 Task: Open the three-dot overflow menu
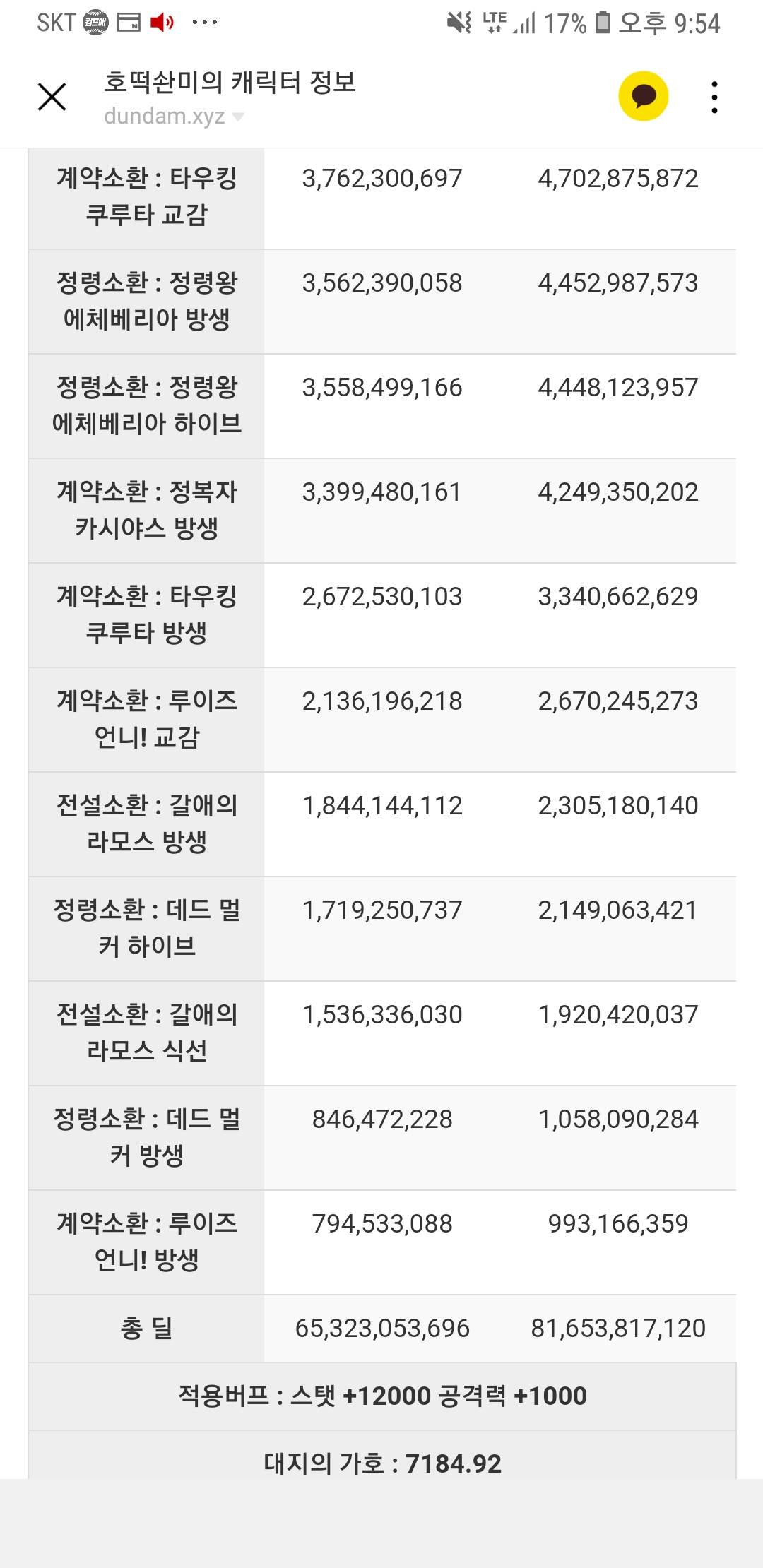point(715,97)
